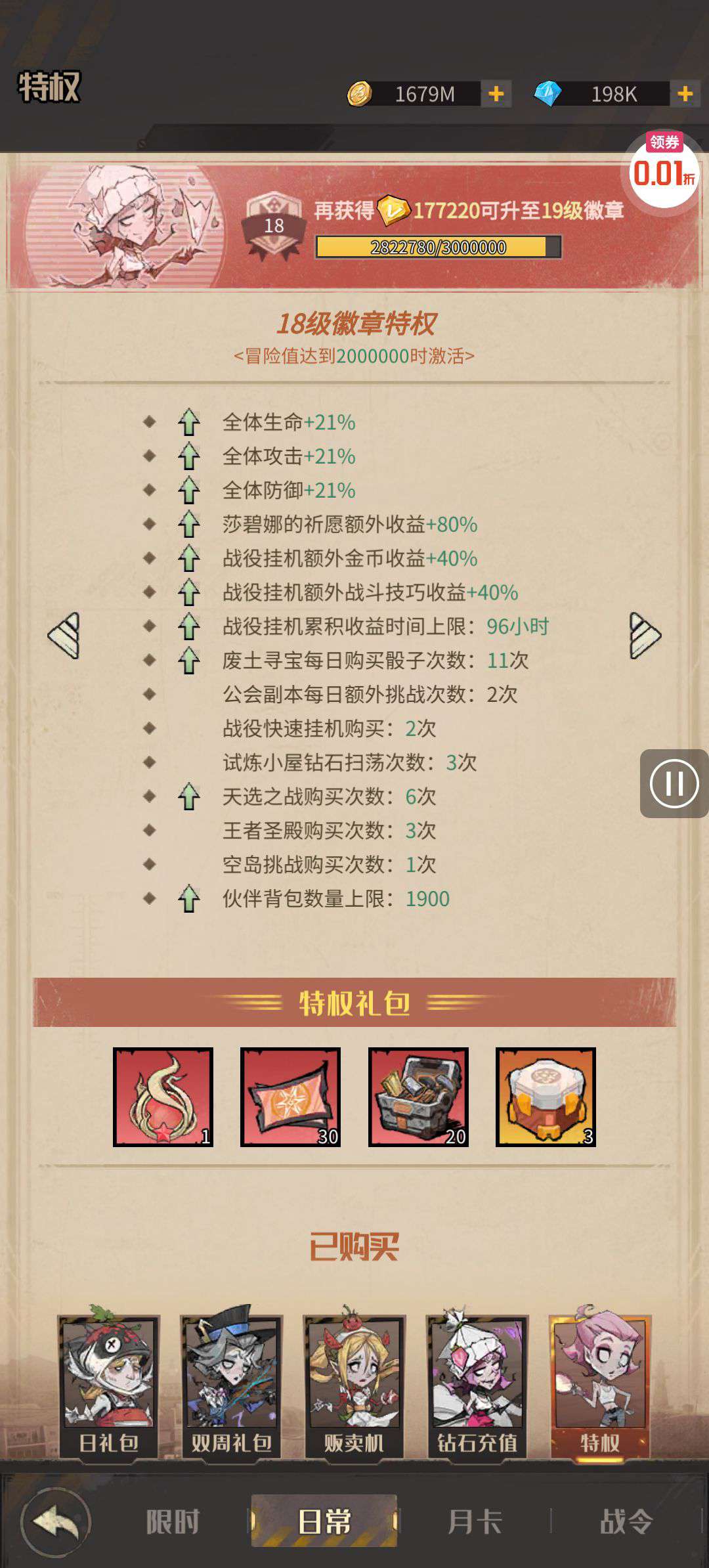View the next badge level privileges
709x1568 pixels.
tap(644, 635)
